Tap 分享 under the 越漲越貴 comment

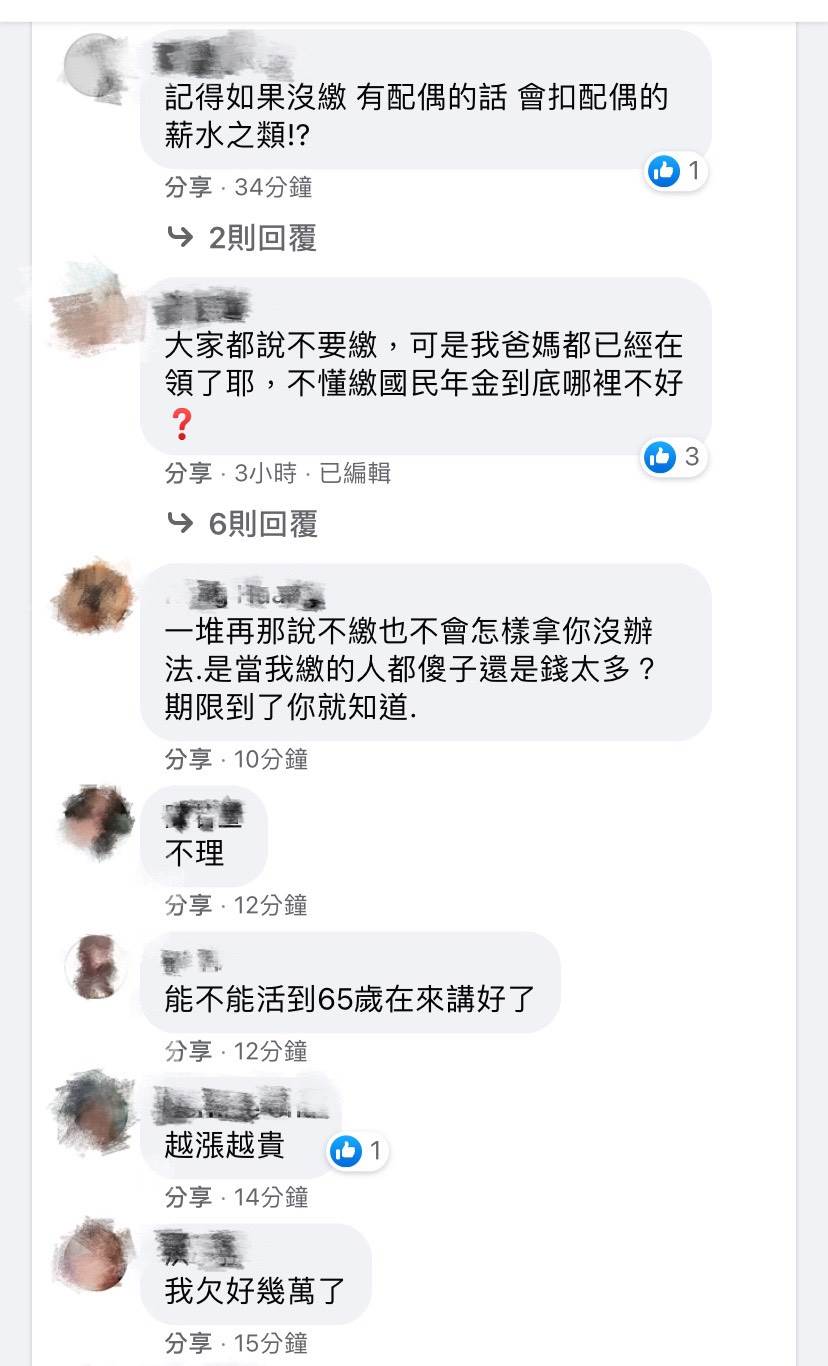tap(187, 1196)
